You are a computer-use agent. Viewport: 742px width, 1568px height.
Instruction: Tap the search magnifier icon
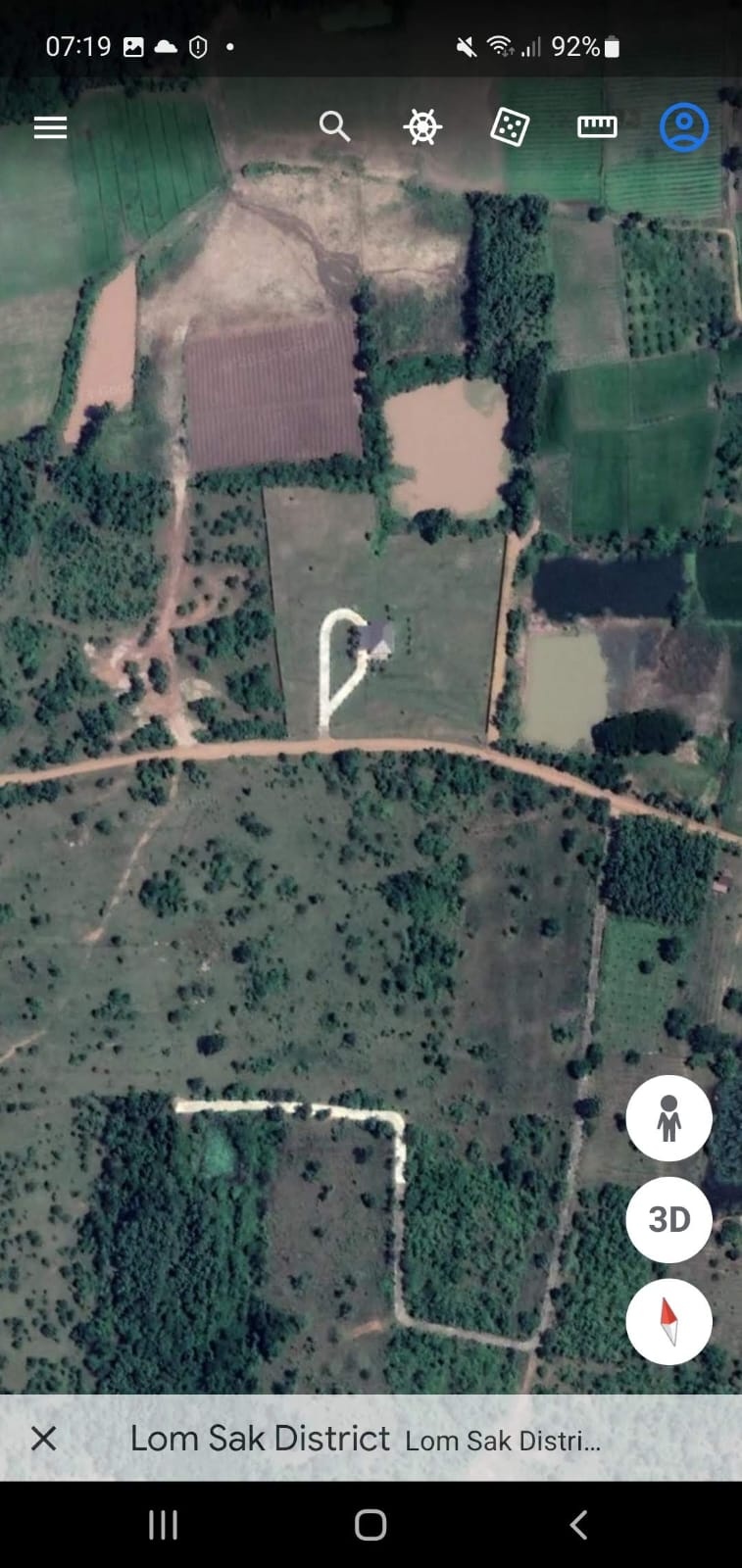334,126
